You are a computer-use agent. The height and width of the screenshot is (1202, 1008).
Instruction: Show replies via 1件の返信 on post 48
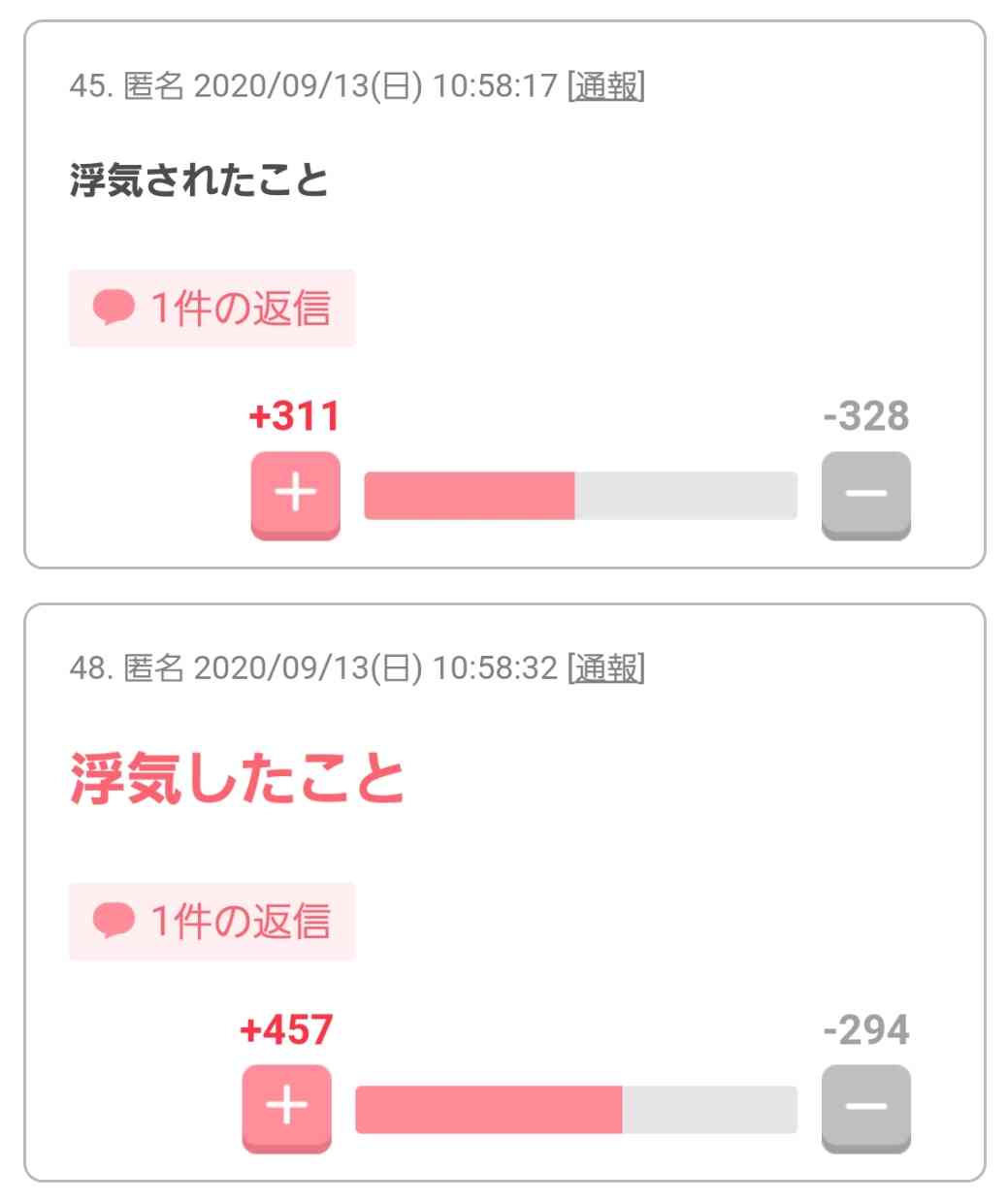[211, 920]
